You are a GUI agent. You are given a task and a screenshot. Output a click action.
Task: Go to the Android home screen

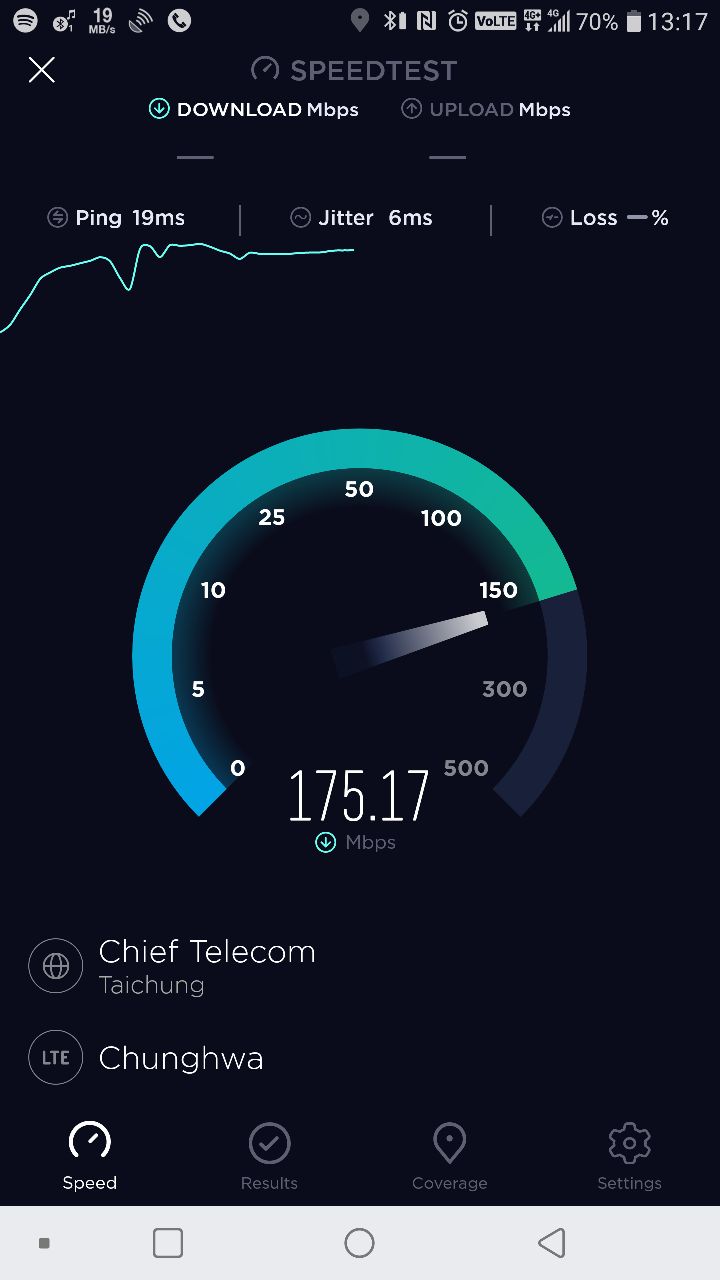tap(359, 1243)
